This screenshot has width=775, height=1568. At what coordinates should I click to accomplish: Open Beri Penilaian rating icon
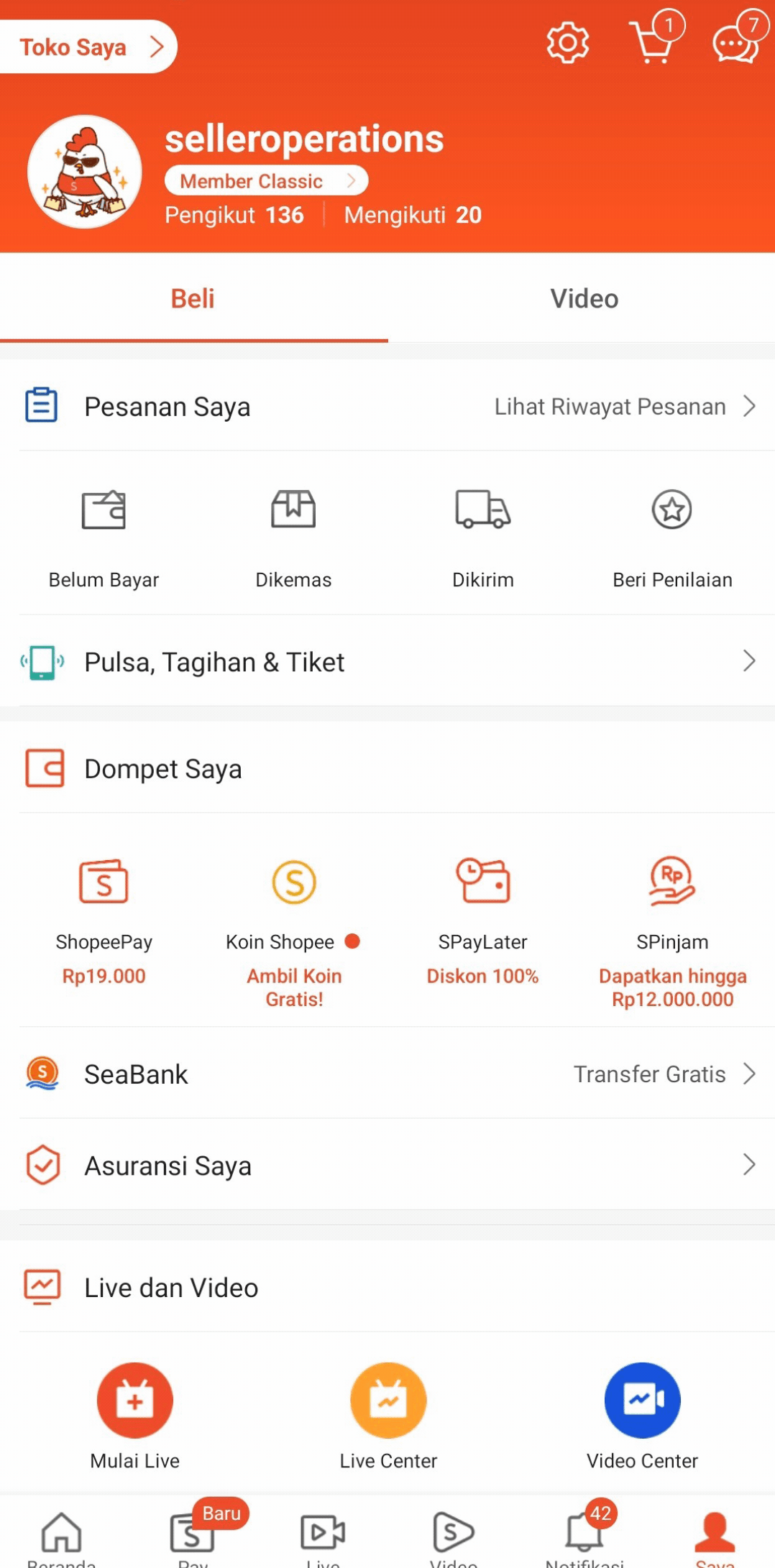coord(672,510)
